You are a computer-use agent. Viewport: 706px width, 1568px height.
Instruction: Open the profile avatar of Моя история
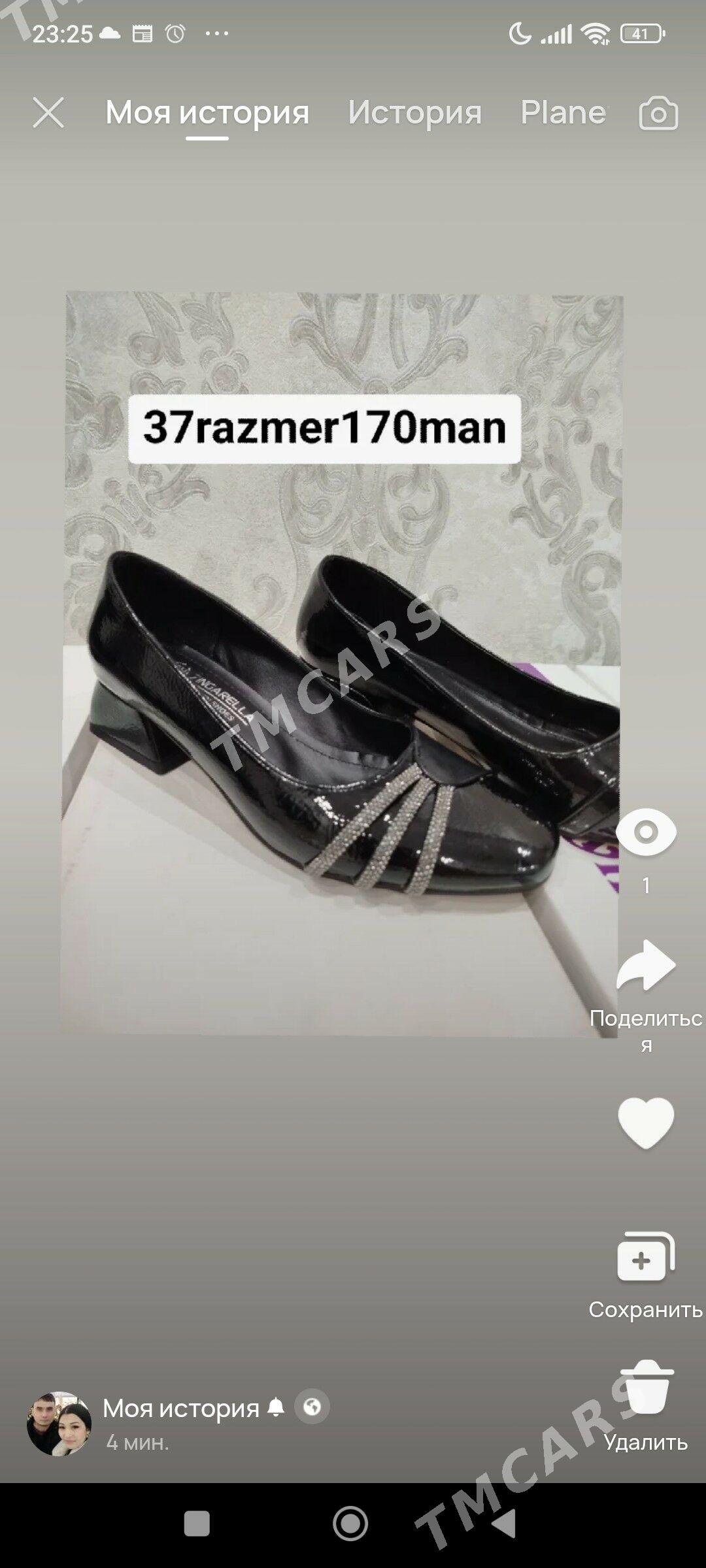pos(59,1424)
